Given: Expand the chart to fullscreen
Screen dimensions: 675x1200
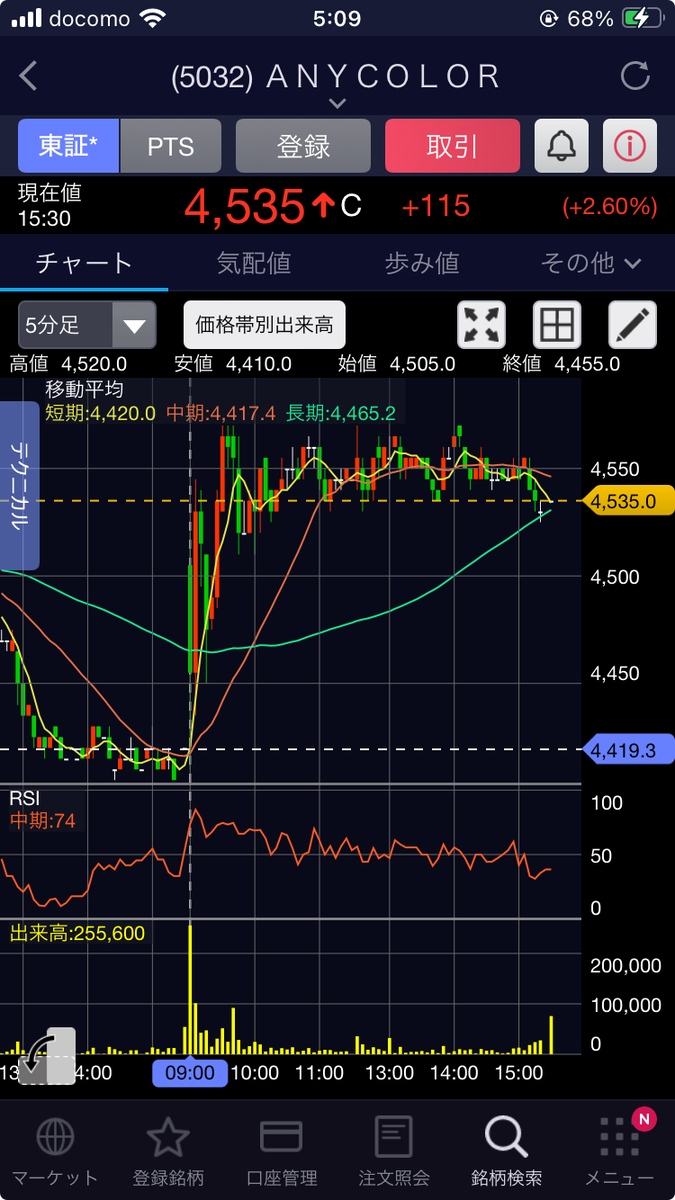Looking at the screenshot, I should 481,325.
